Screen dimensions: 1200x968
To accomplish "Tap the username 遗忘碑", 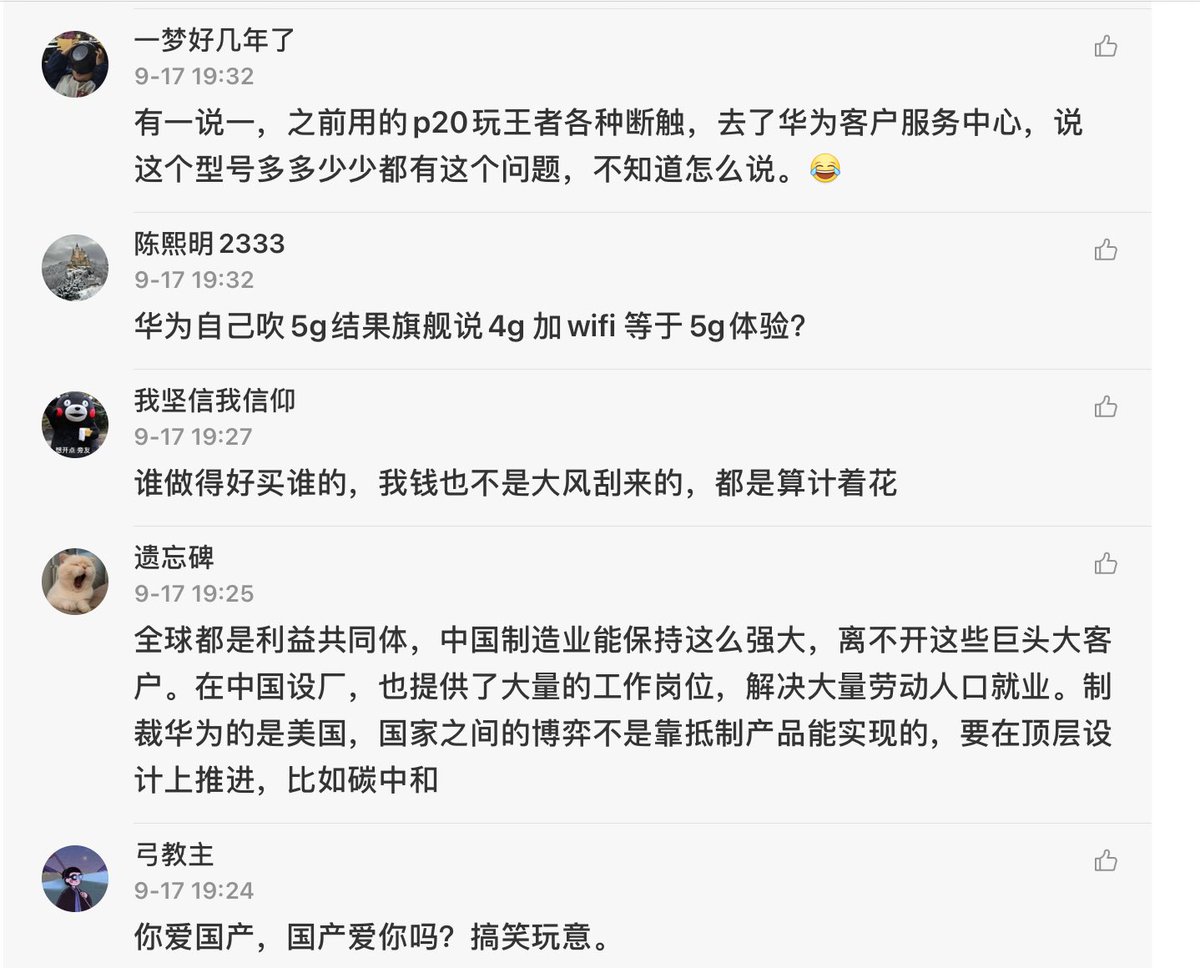I will point(174,557).
